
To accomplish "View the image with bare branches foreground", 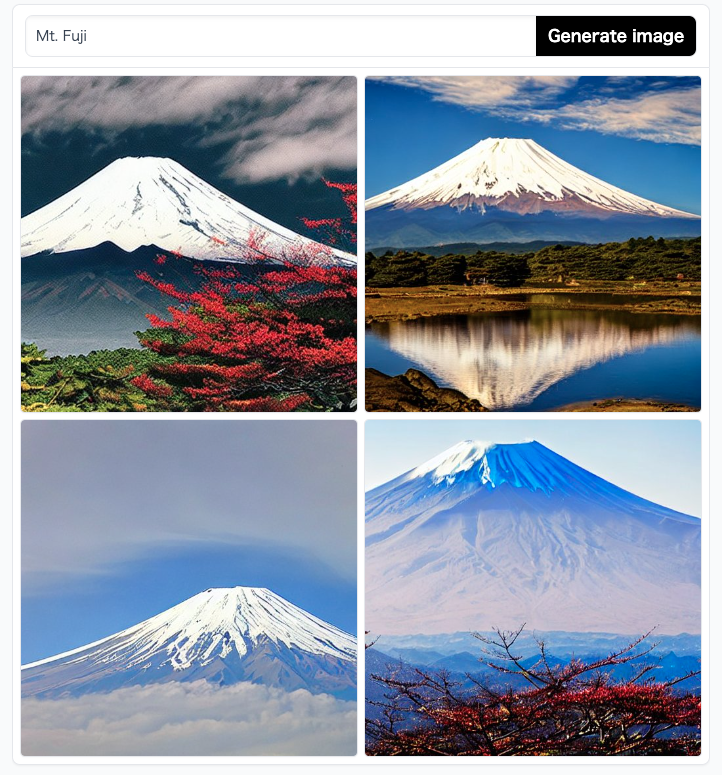I will [x=532, y=588].
